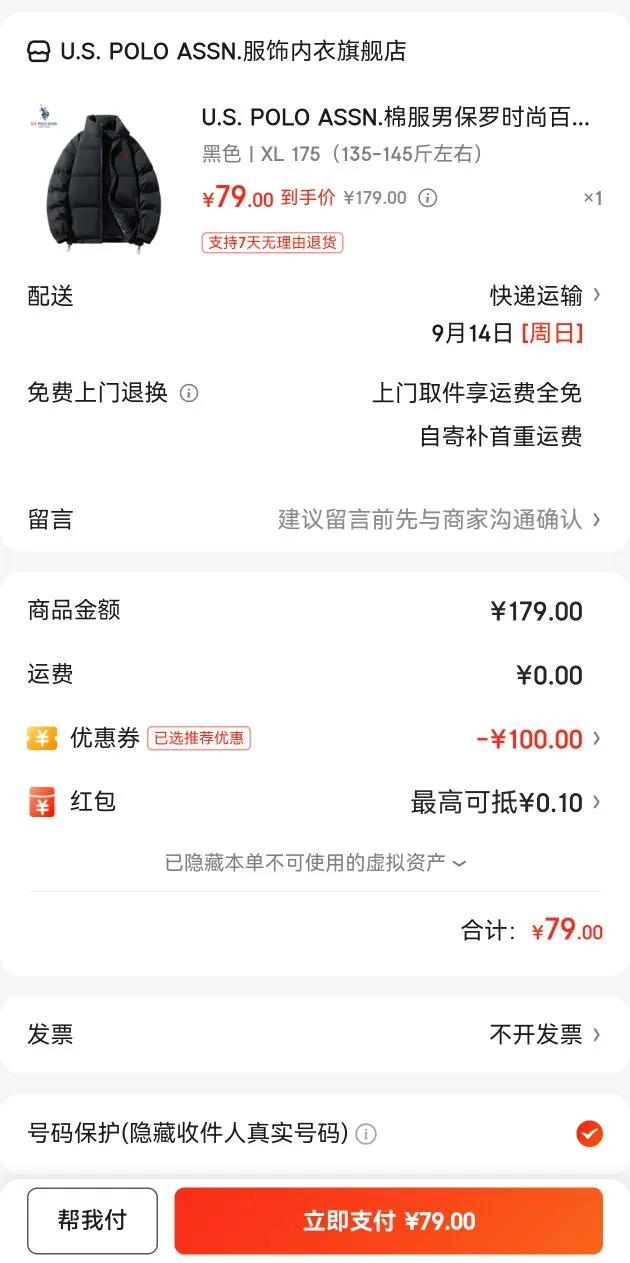Tap 立即支付 ¥79.00 to pay now
630x1263 pixels.
(389, 1221)
